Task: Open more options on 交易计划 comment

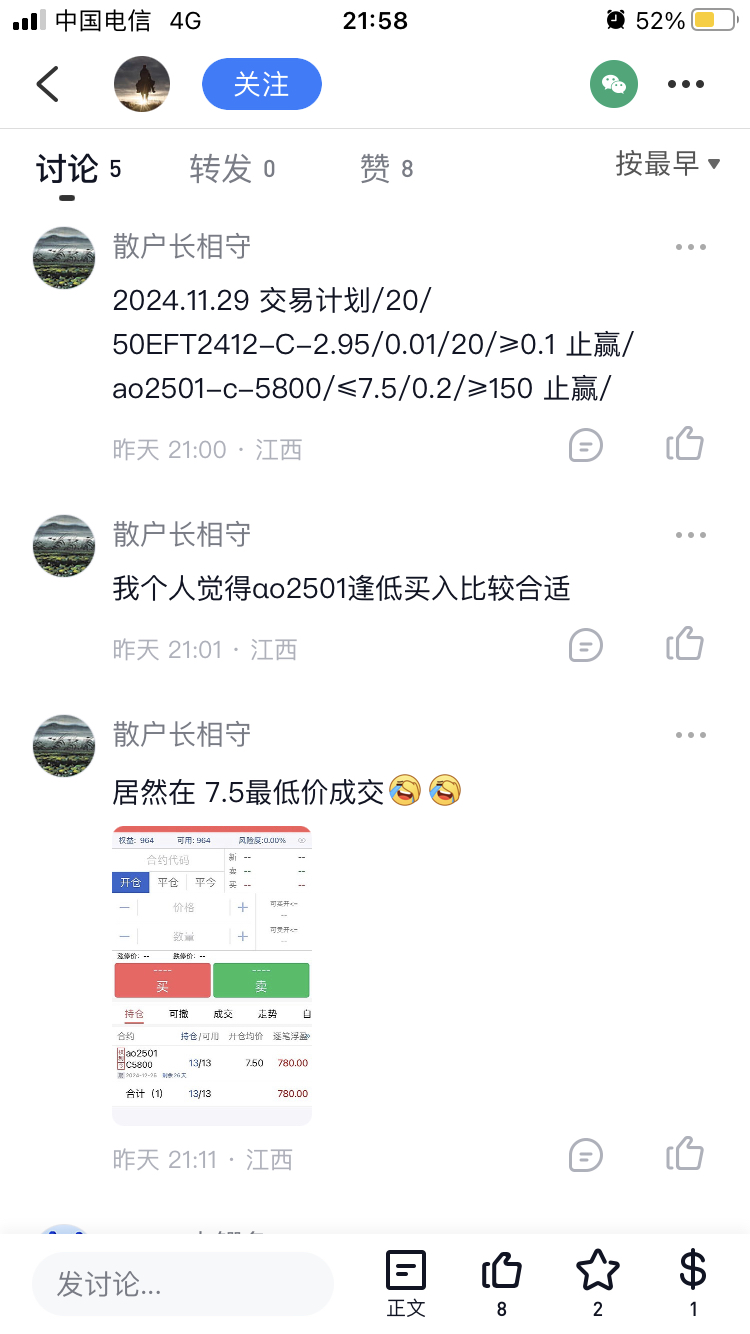Action: pyautogui.click(x=690, y=247)
